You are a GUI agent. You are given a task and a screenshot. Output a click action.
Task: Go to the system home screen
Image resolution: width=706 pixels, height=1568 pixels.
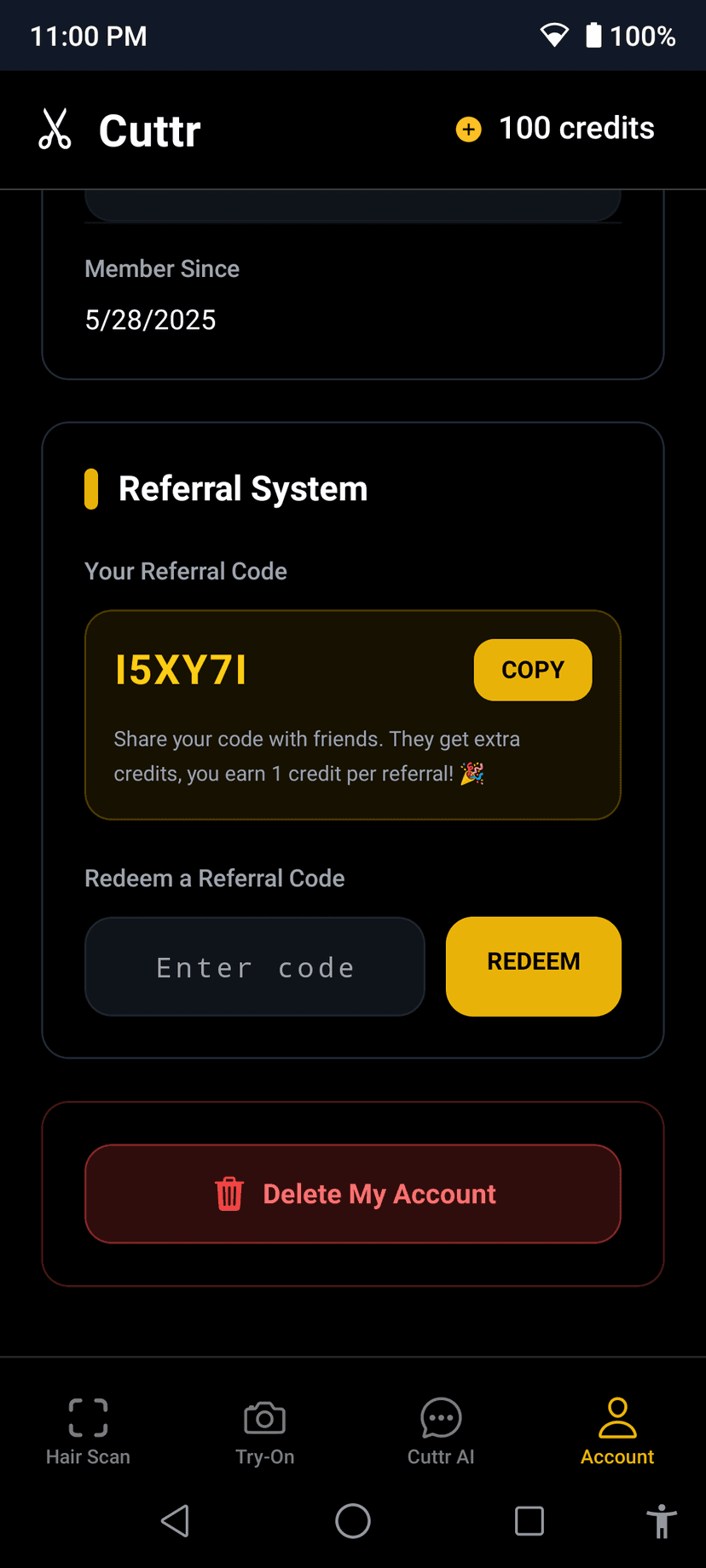click(353, 1520)
